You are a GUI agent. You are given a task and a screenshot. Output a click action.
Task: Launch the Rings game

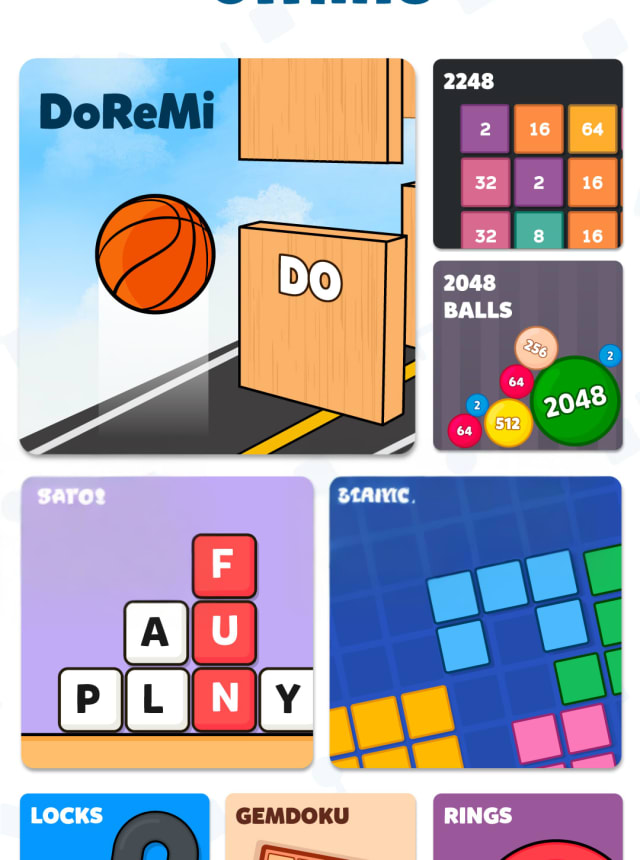pyautogui.click(x=527, y=828)
